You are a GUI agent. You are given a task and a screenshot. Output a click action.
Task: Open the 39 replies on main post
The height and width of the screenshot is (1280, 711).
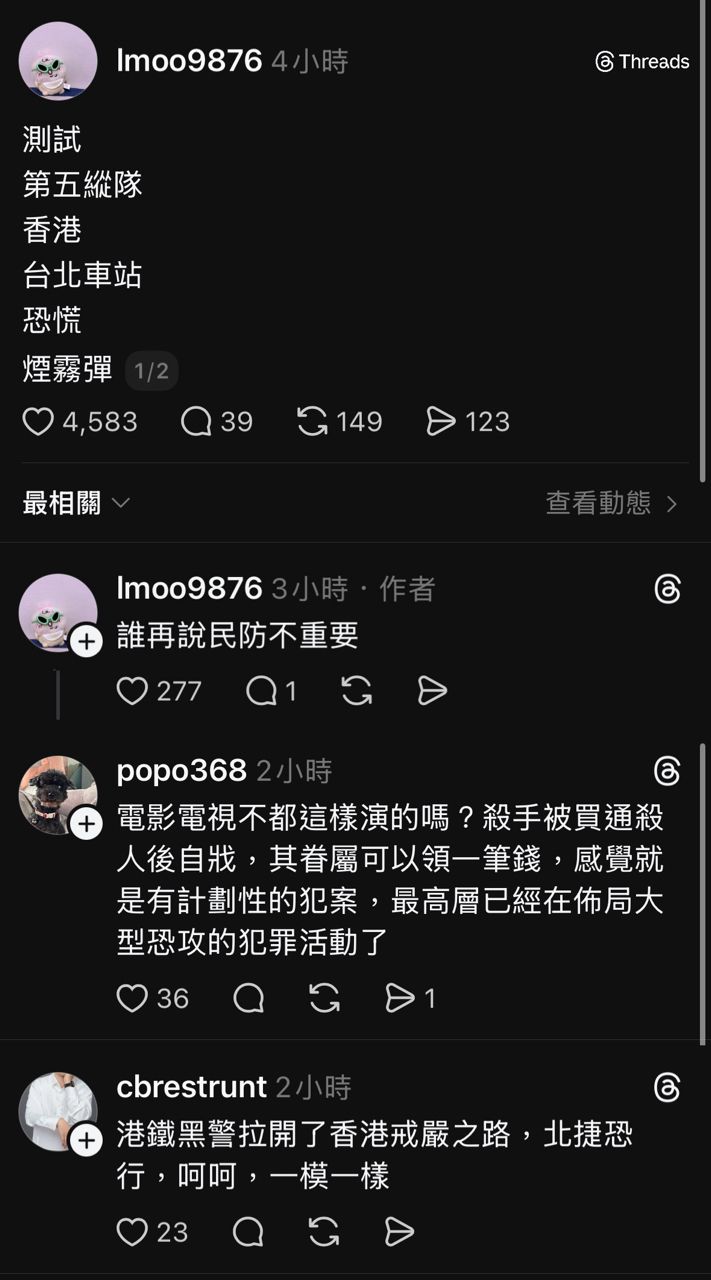click(x=197, y=422)
